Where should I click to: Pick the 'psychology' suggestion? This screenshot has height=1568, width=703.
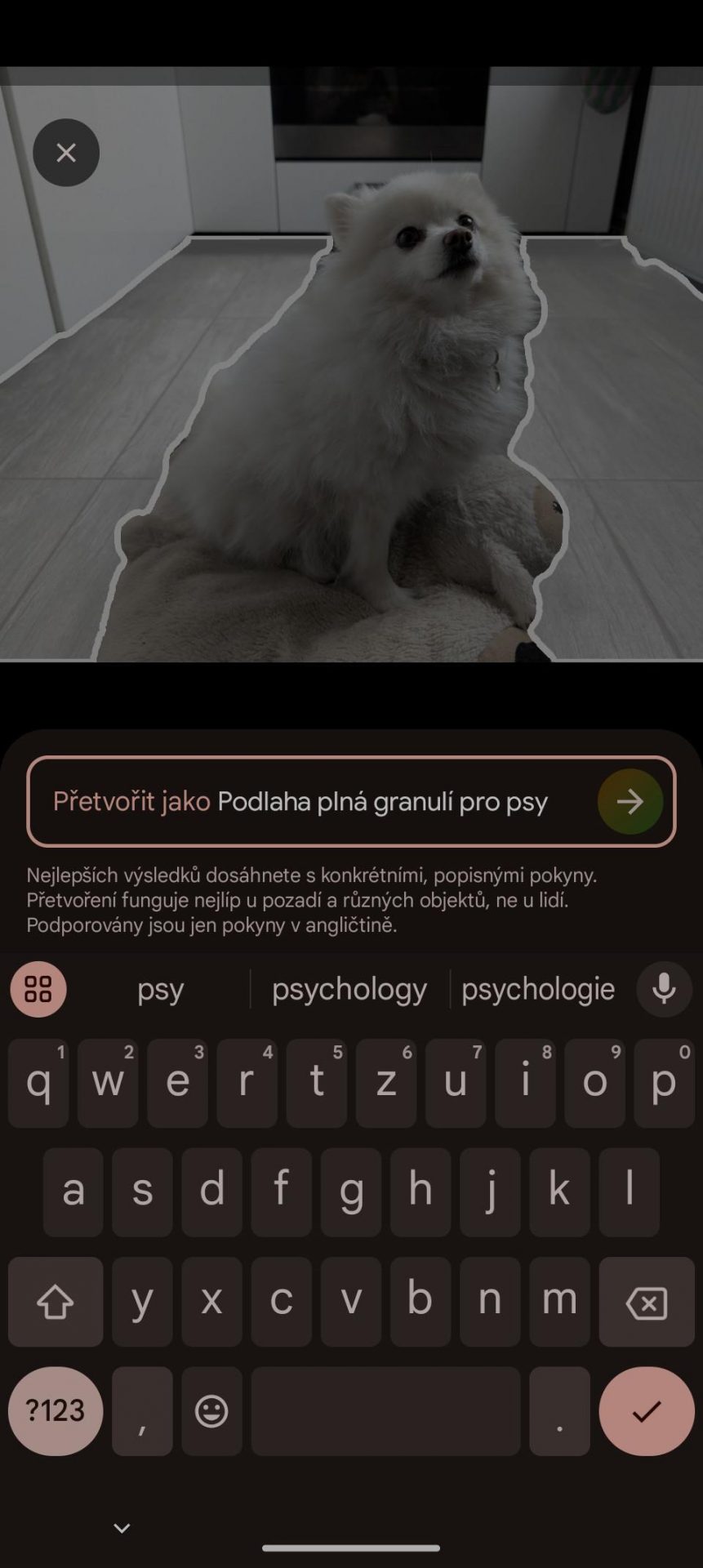(349, 989)
